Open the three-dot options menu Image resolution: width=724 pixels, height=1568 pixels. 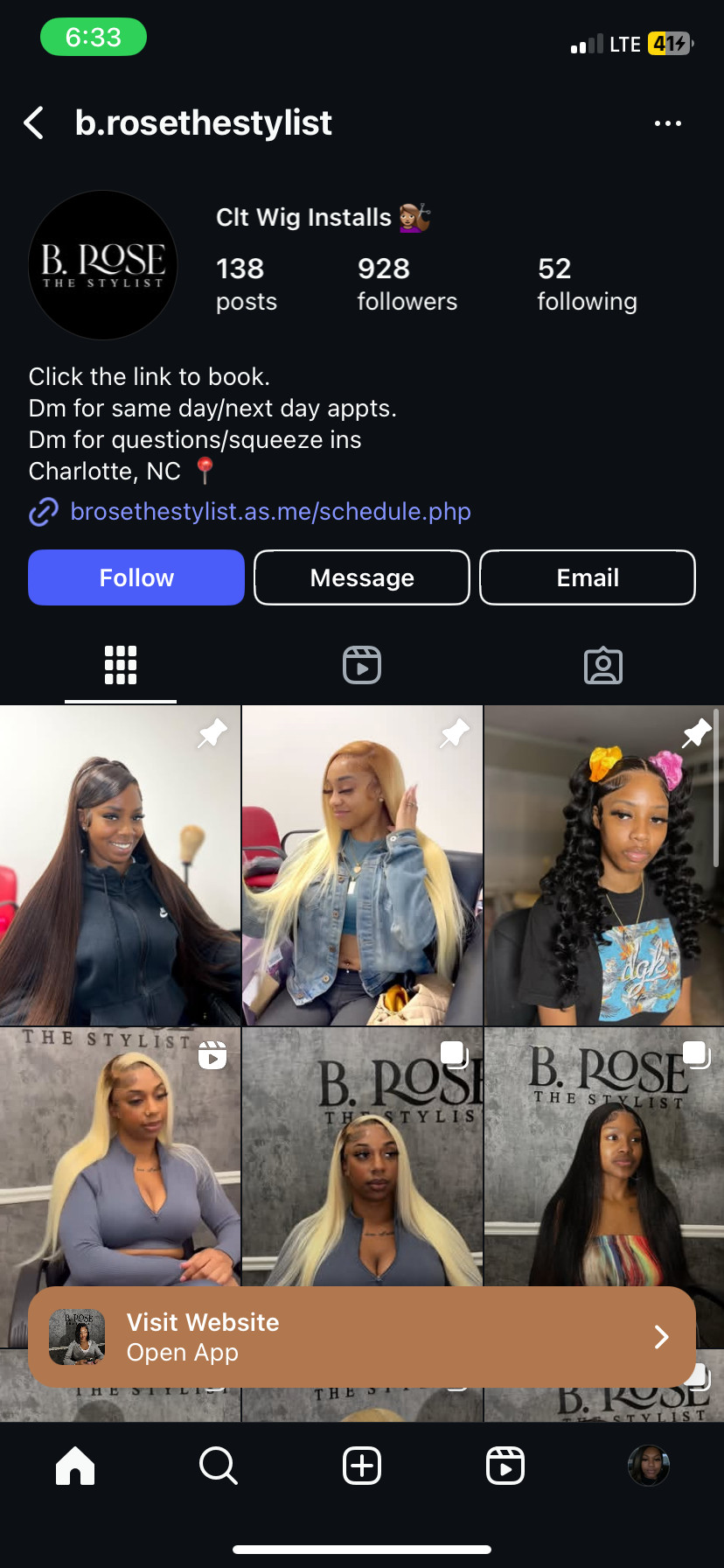click(x=668, y=123)
